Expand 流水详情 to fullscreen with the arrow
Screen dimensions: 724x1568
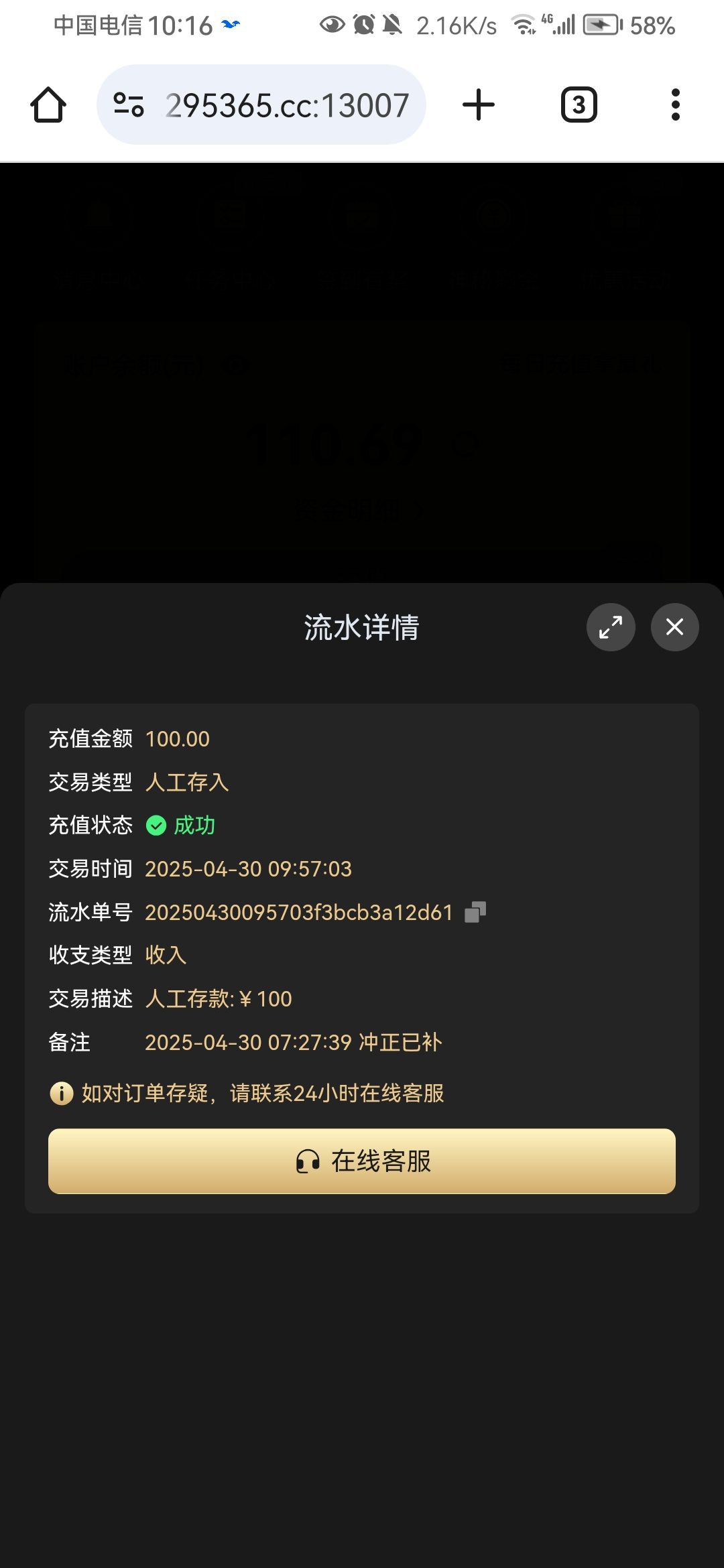click(x=610, y=627)
